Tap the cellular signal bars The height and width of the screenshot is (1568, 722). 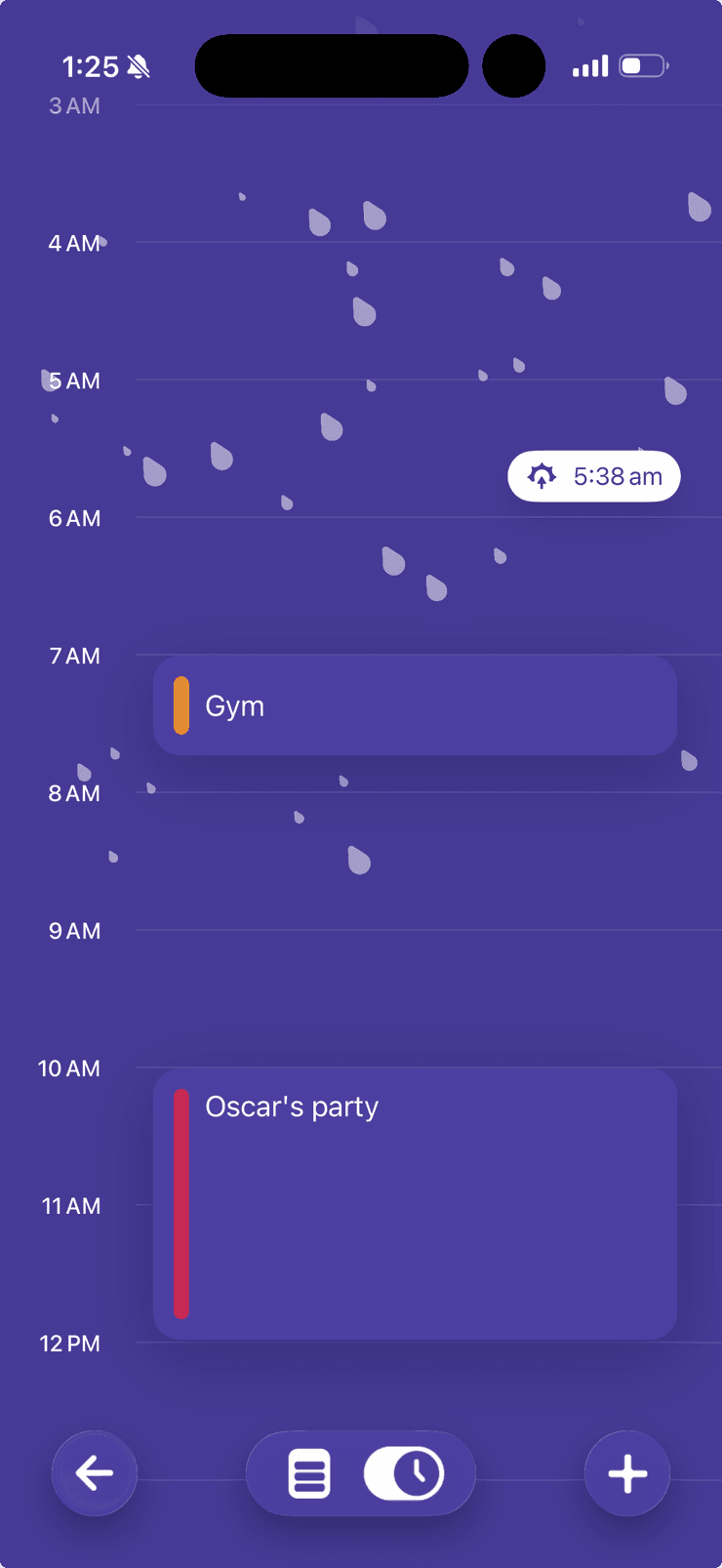[x=589, y=65]
